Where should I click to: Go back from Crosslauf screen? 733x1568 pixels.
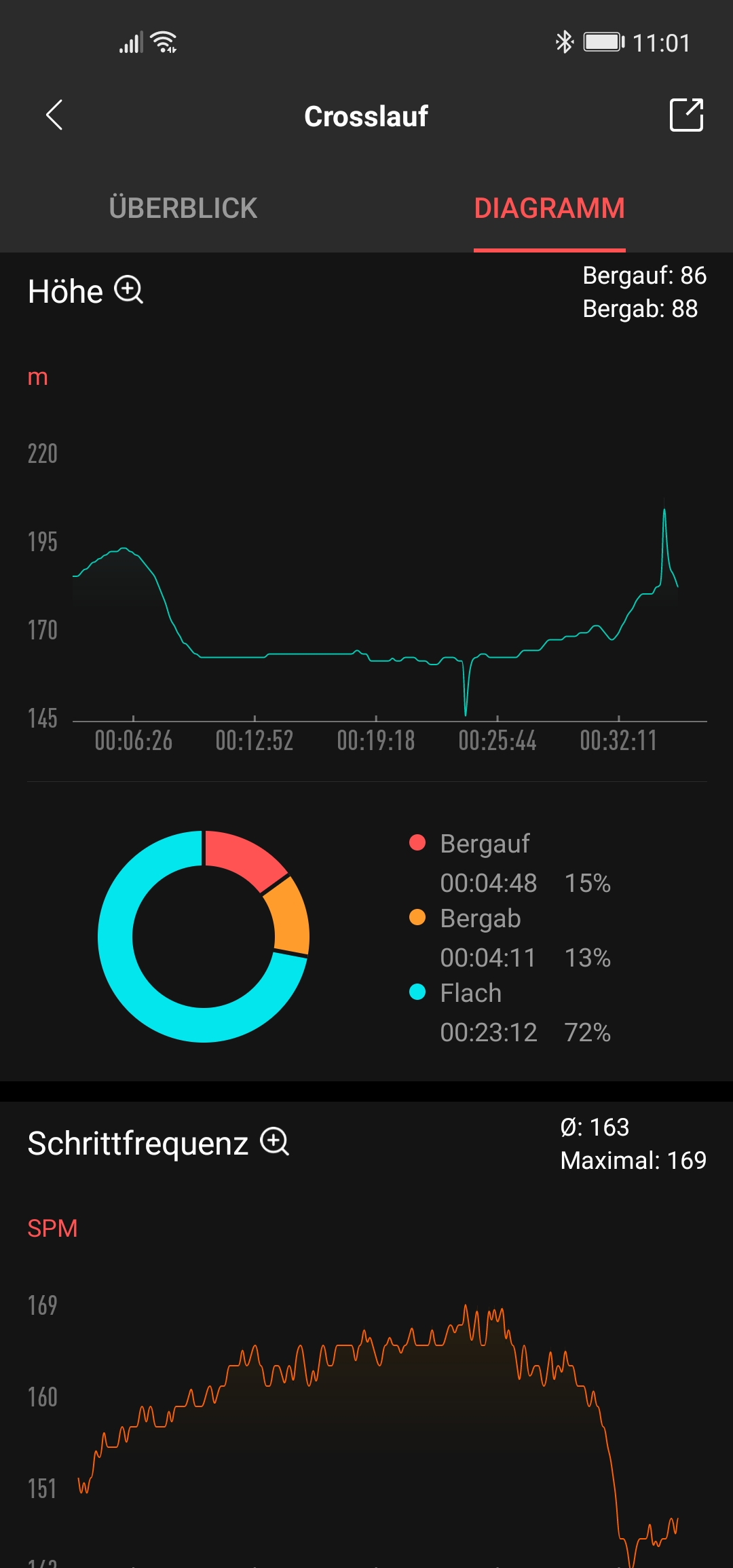(x=54, y=115)
